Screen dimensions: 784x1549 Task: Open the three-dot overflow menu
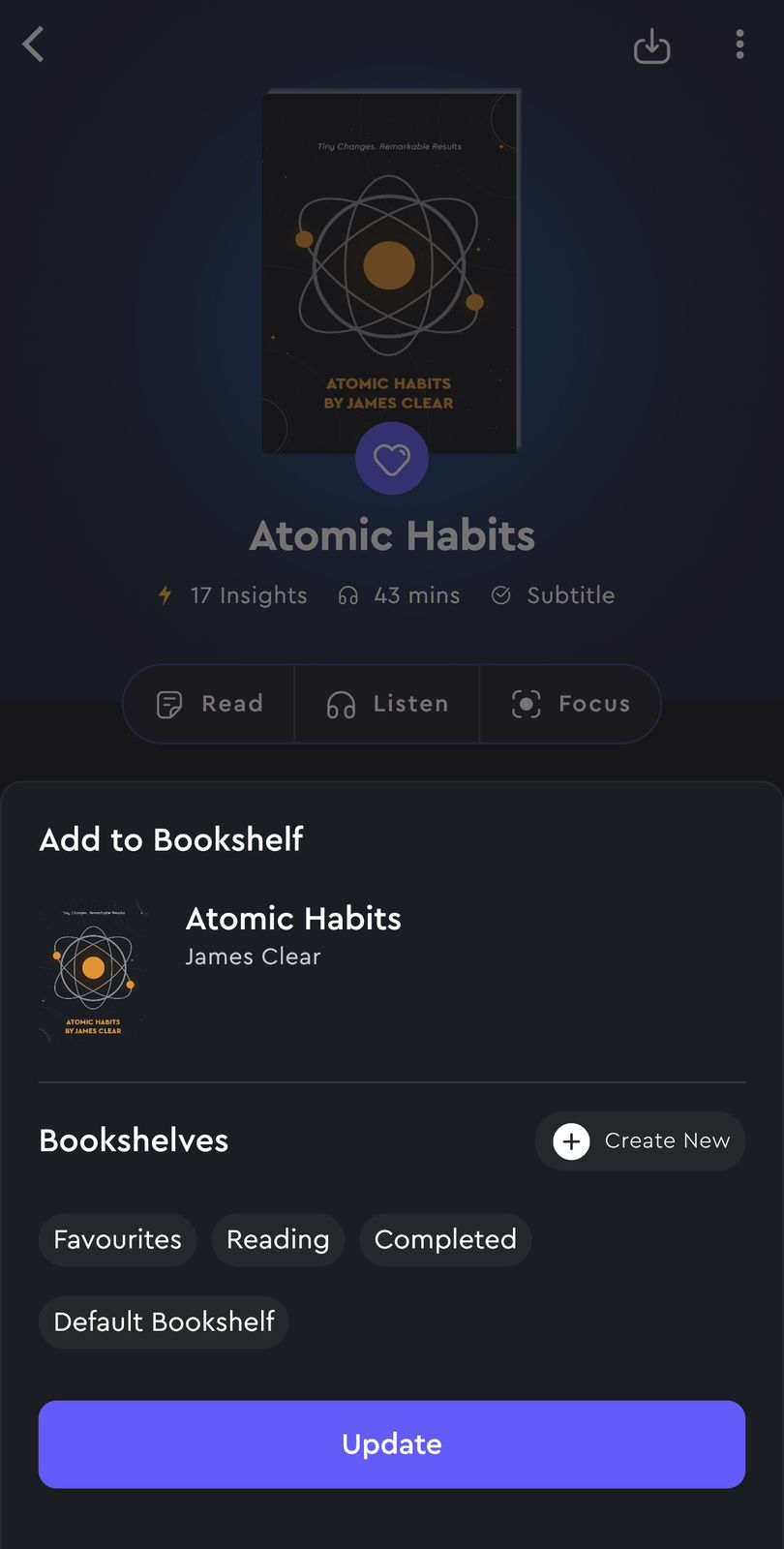(x=739, y=45)
